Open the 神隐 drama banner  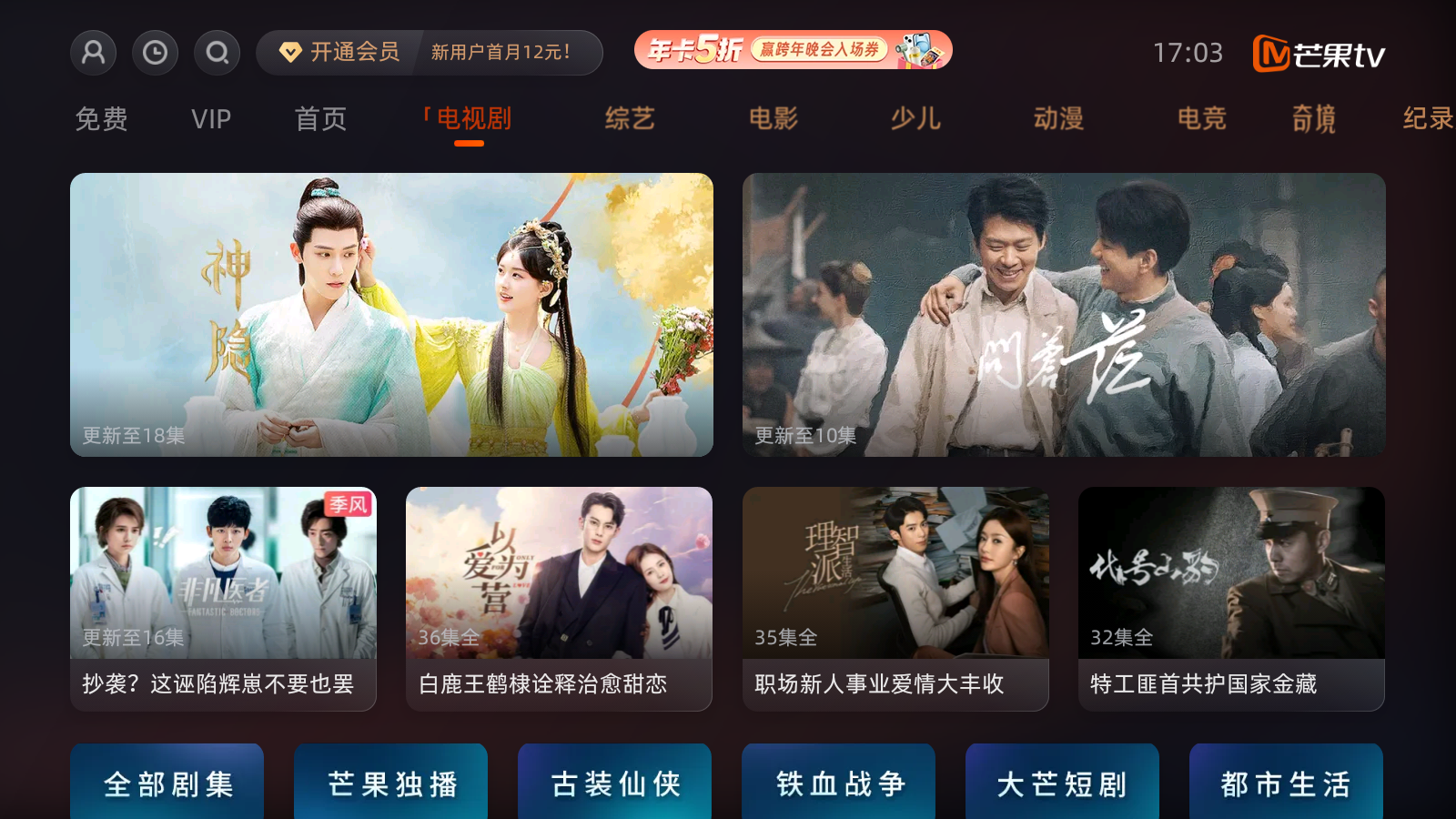coord(391,314)
